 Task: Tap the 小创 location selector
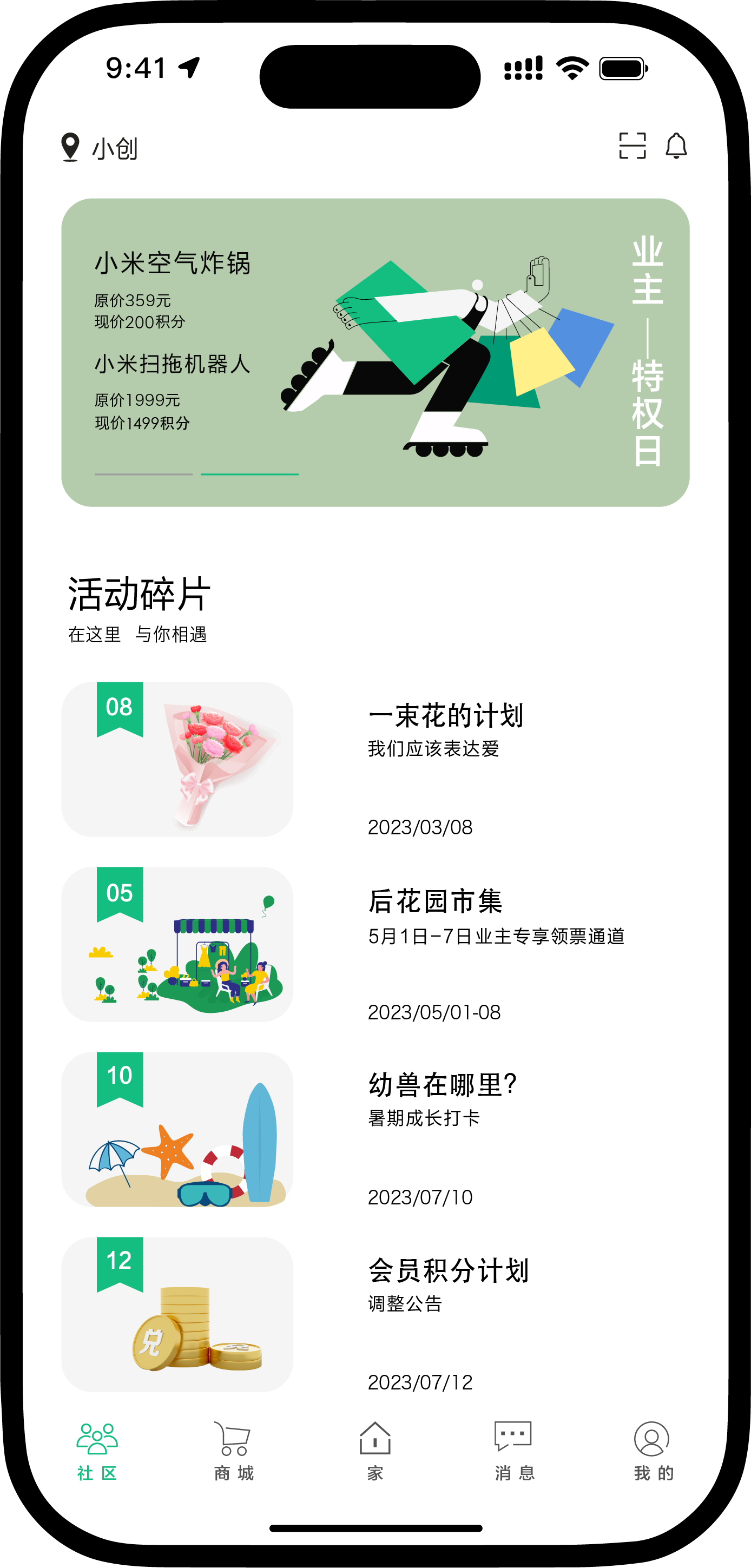(101, 148)
